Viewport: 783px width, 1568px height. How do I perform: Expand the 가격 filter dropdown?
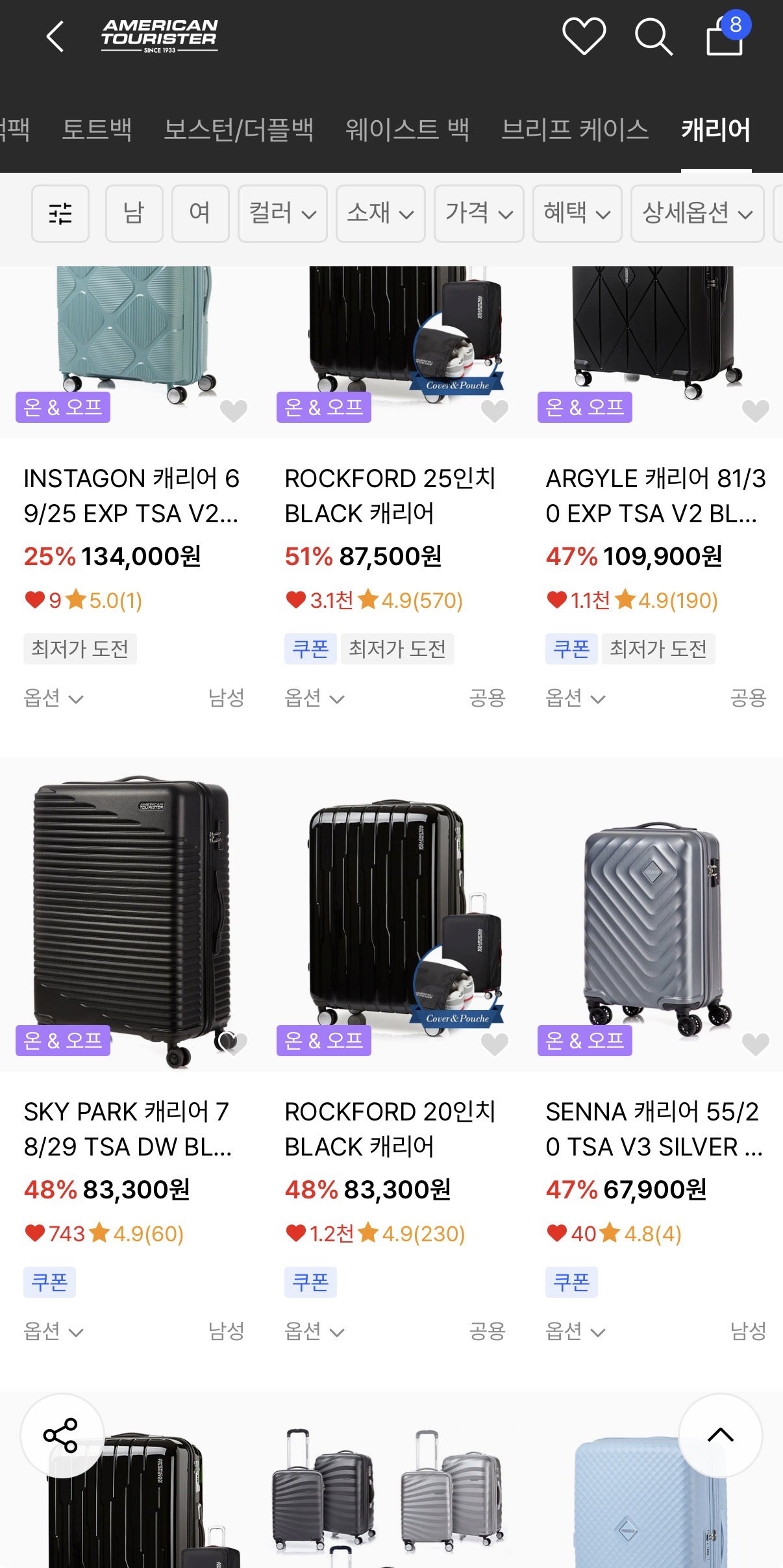478,213
